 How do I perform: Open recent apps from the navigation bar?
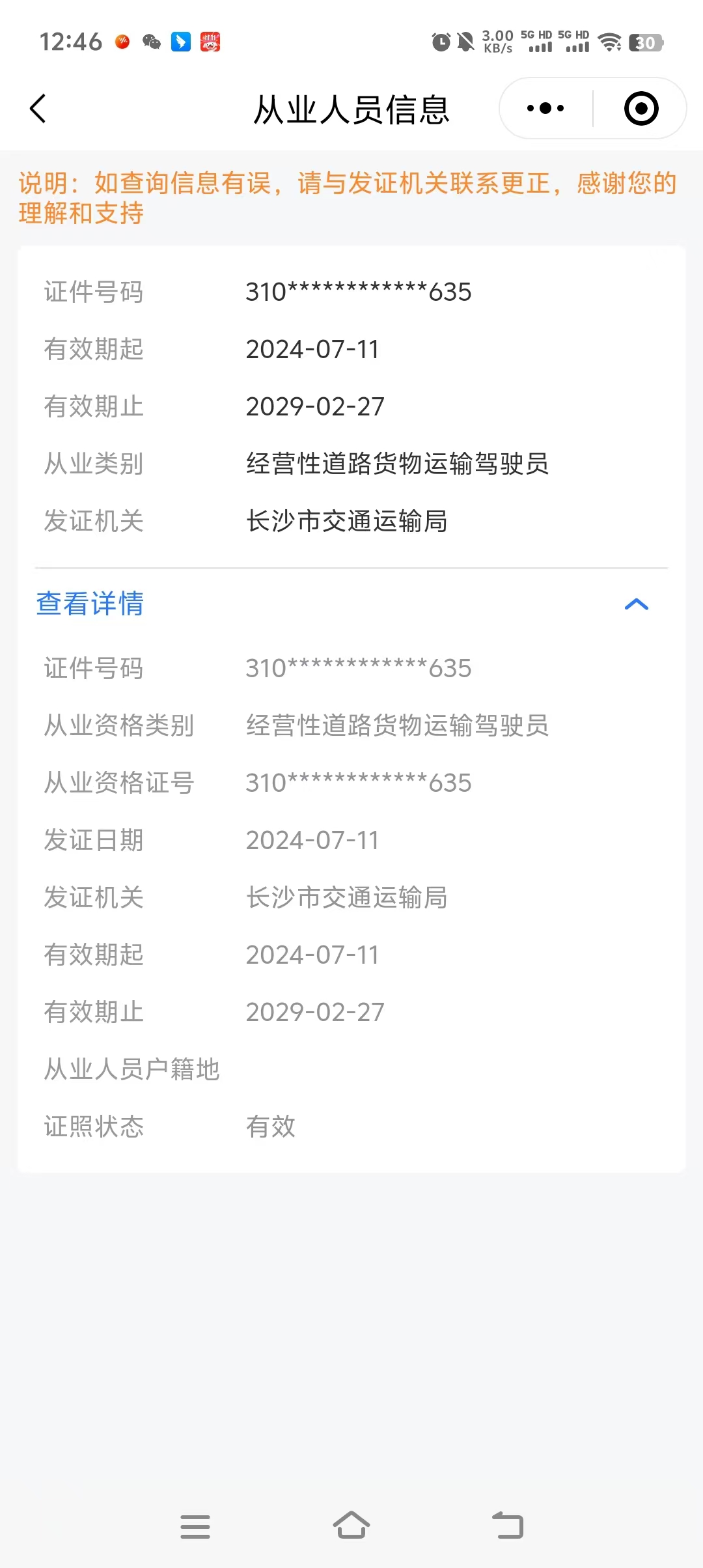195,1526
